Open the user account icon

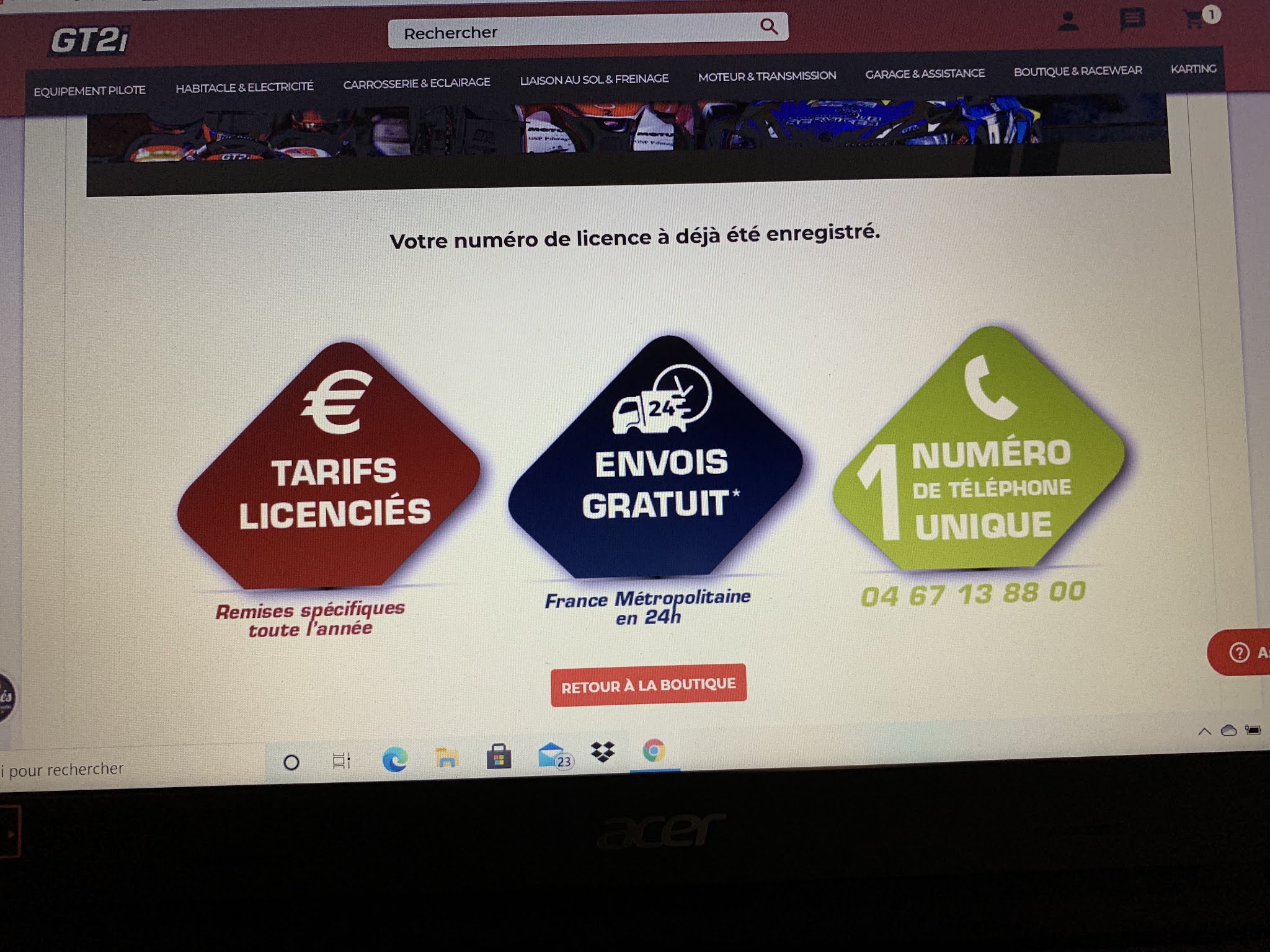(x=1068, y=22)
